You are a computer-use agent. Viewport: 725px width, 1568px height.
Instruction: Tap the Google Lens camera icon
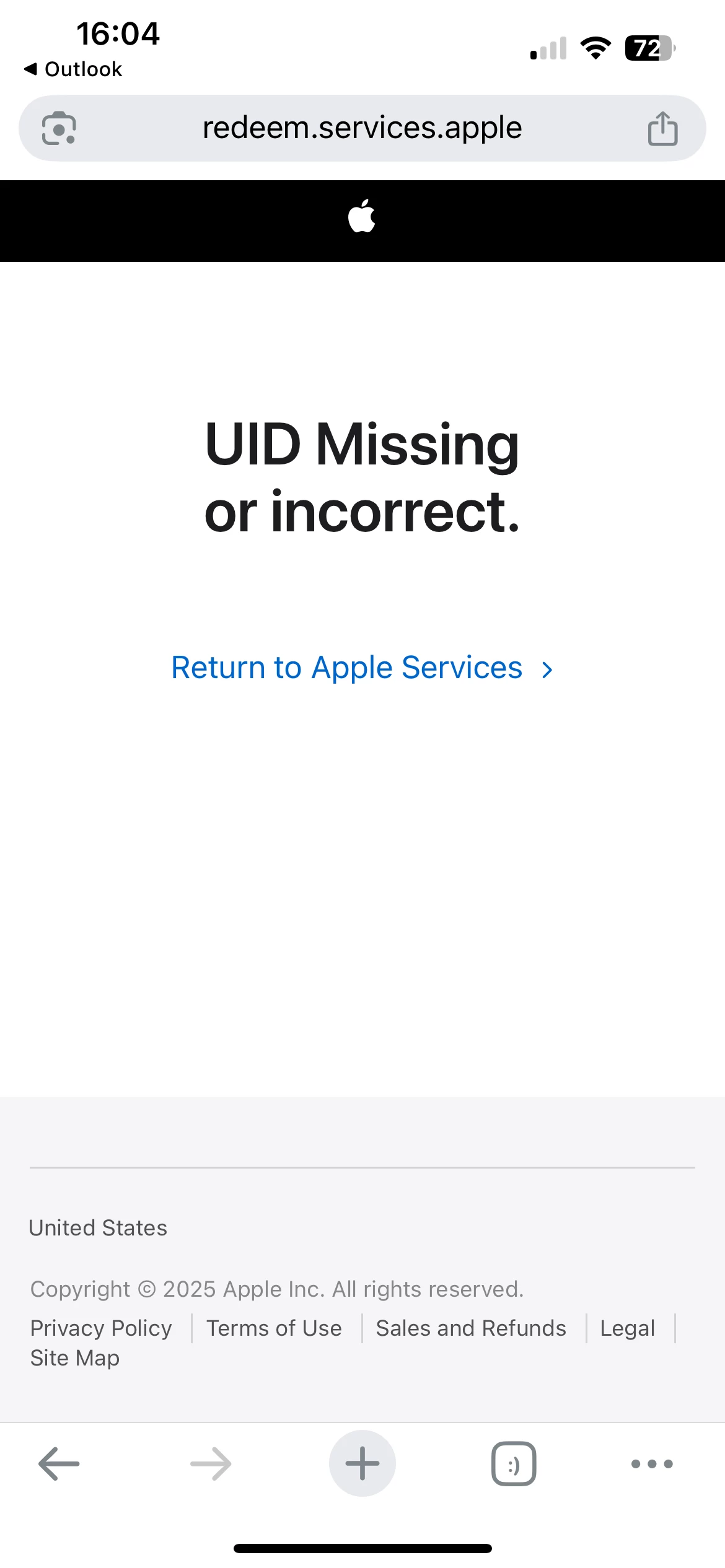click(59, 128)
